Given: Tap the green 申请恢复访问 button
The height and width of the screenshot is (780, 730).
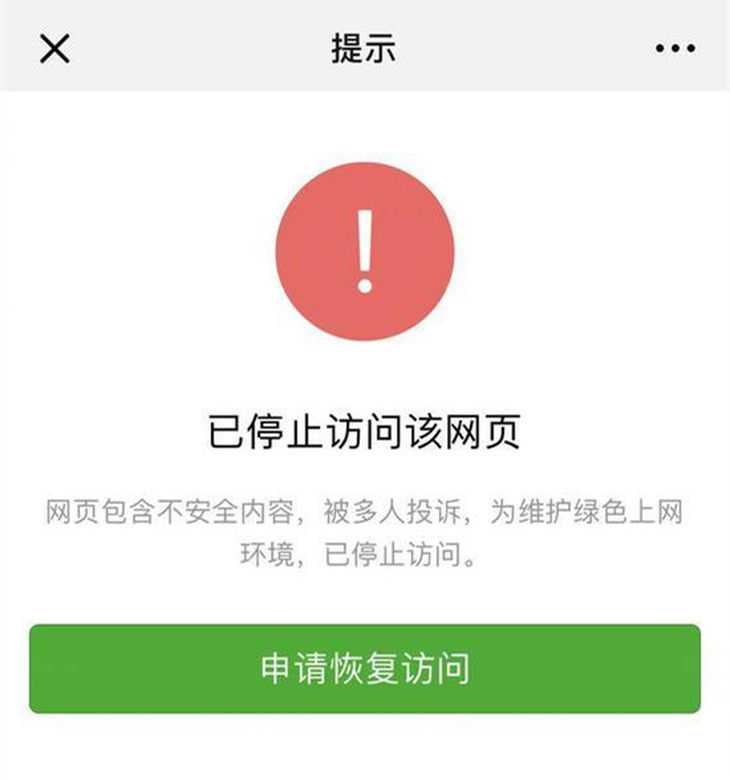Looking at the screenshot, I should point(365,669).
